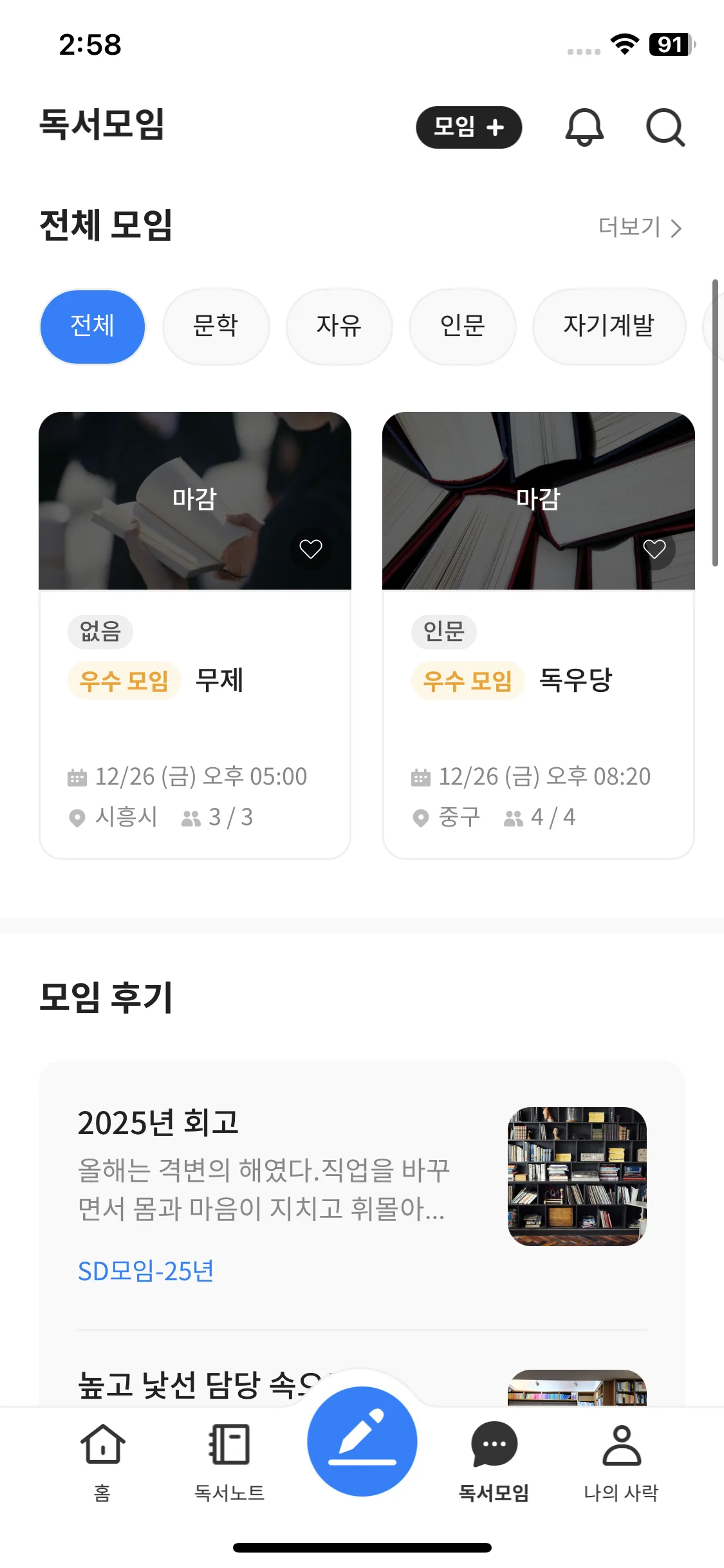Open the notifications bell
The height and width of the screenshot is (1568, 724).
[584, 127]
